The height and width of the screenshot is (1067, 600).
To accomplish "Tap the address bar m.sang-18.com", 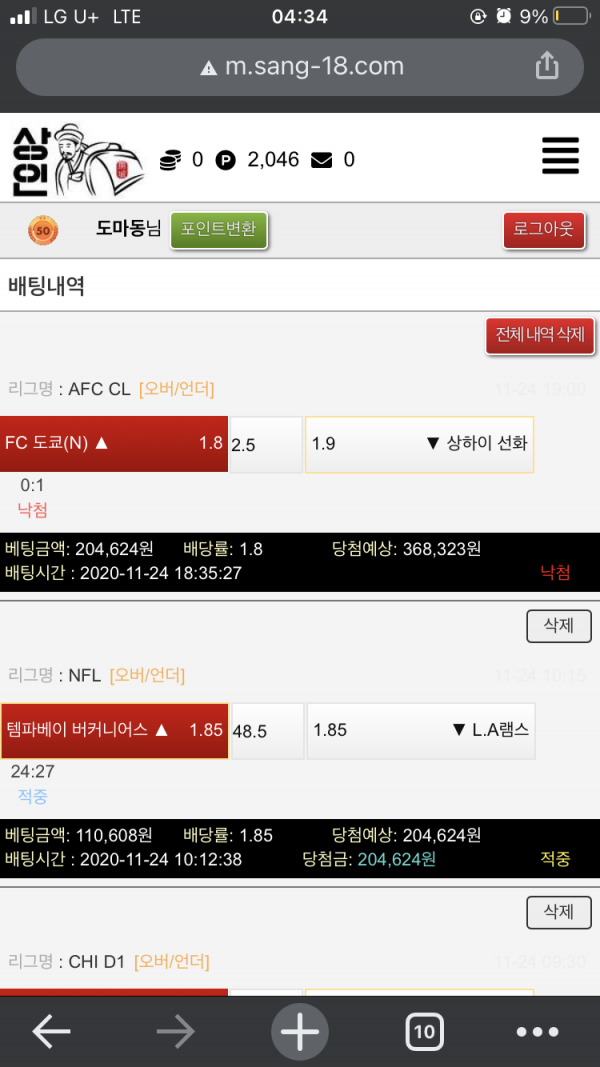I will 300,67.
